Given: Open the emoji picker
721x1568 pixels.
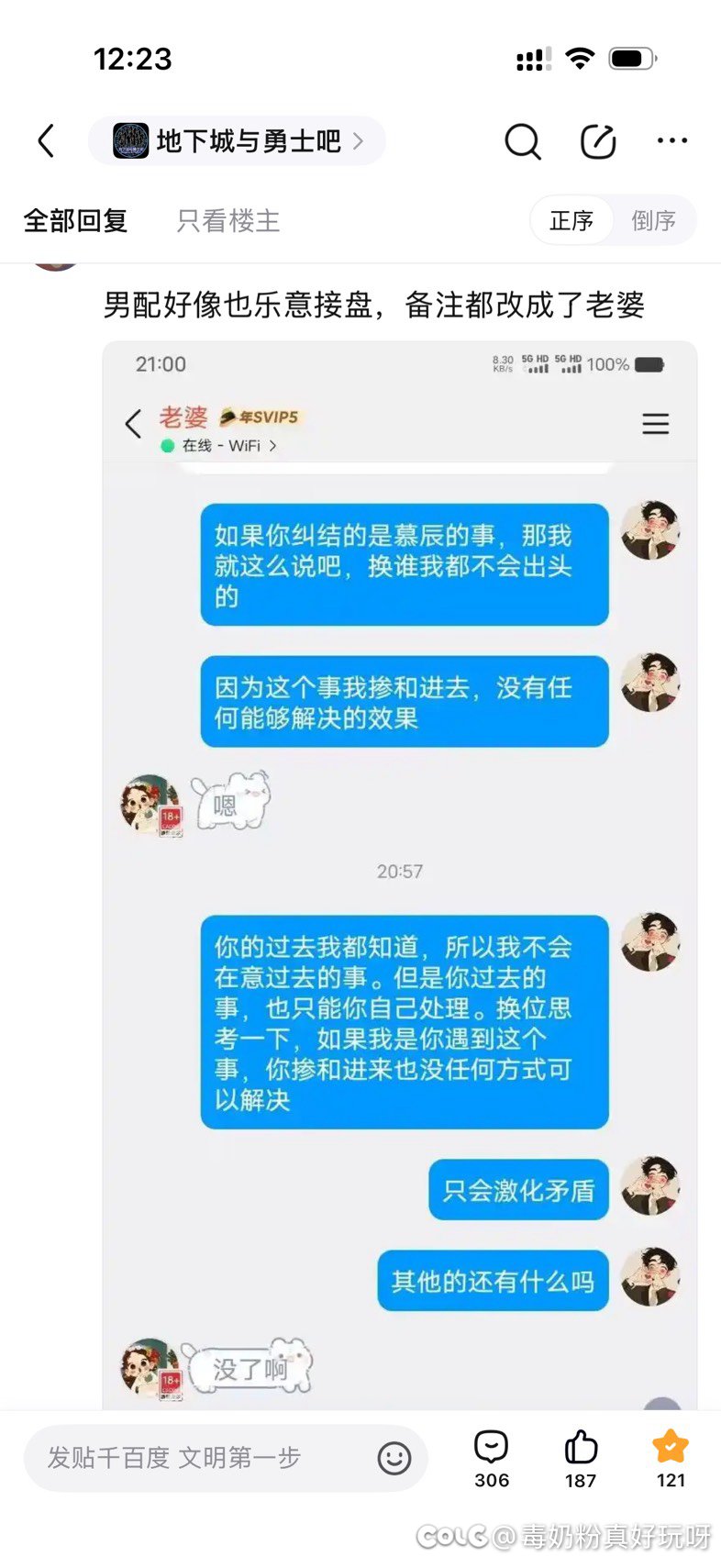Looking at the screenshot, I should (394, 1458).
